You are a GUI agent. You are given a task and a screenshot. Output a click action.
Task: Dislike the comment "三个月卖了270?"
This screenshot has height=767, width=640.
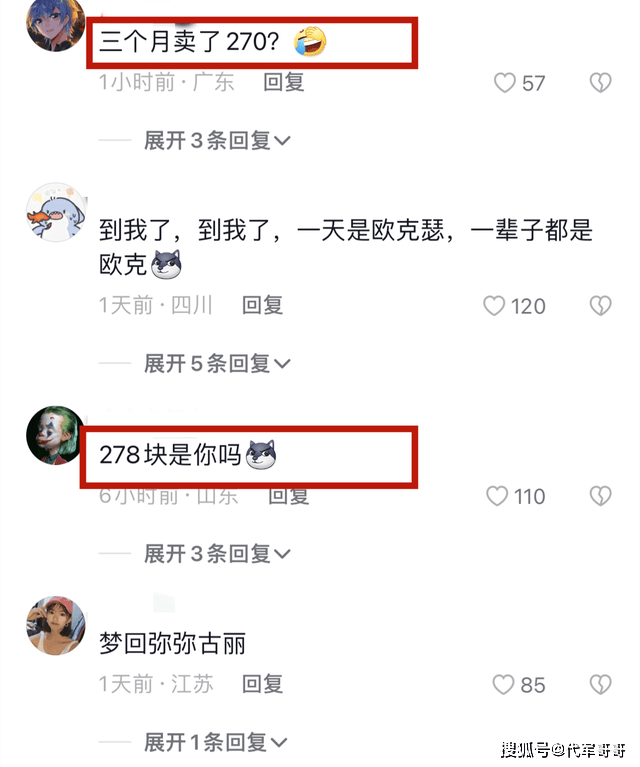coord(600,83)
